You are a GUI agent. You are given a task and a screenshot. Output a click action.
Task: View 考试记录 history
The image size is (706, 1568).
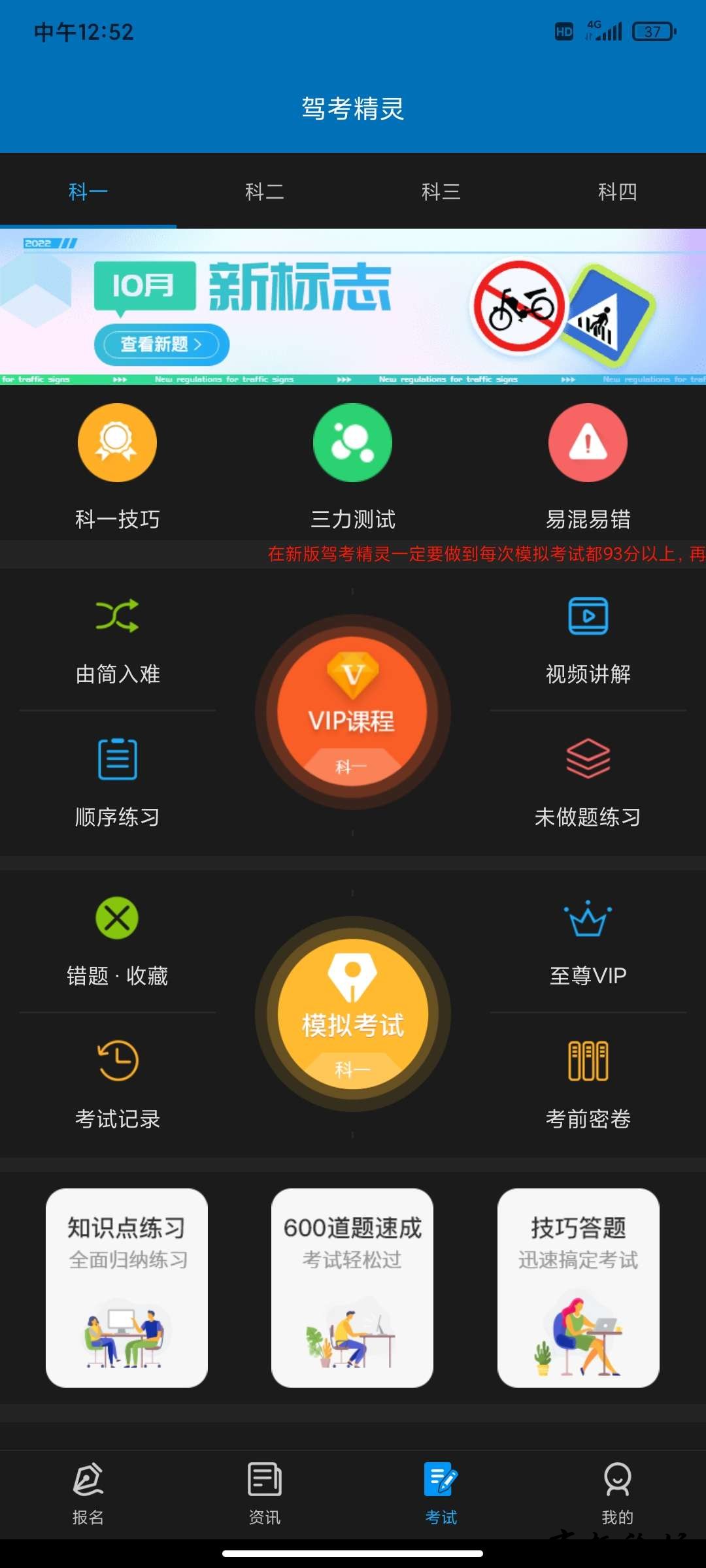pyautogui.click(x=118, y=1085)
